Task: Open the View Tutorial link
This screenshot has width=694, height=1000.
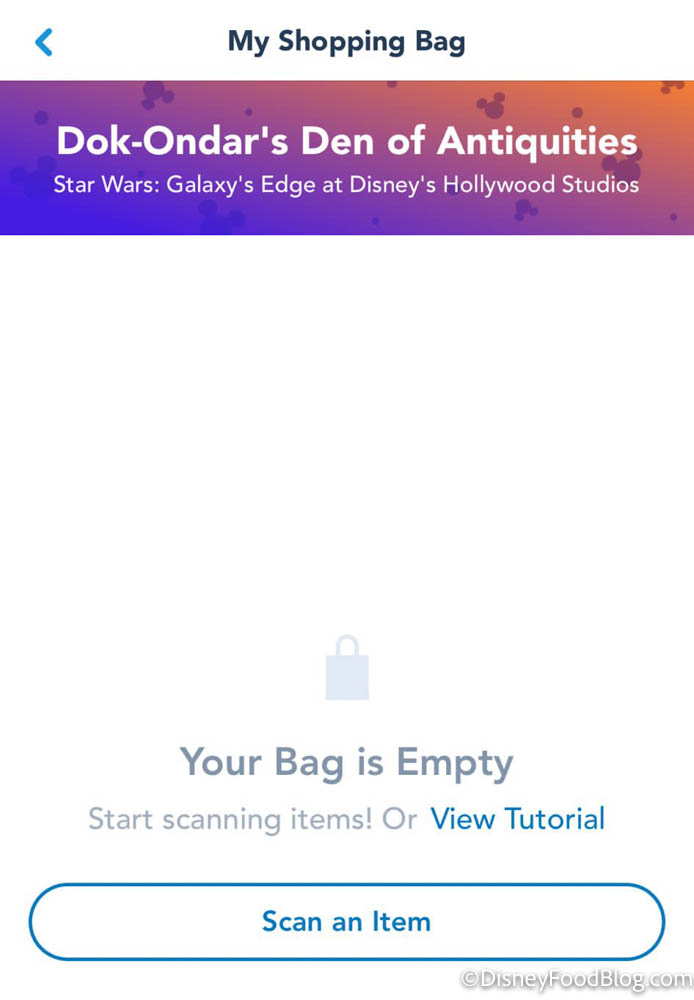Action: click(517, 819)
